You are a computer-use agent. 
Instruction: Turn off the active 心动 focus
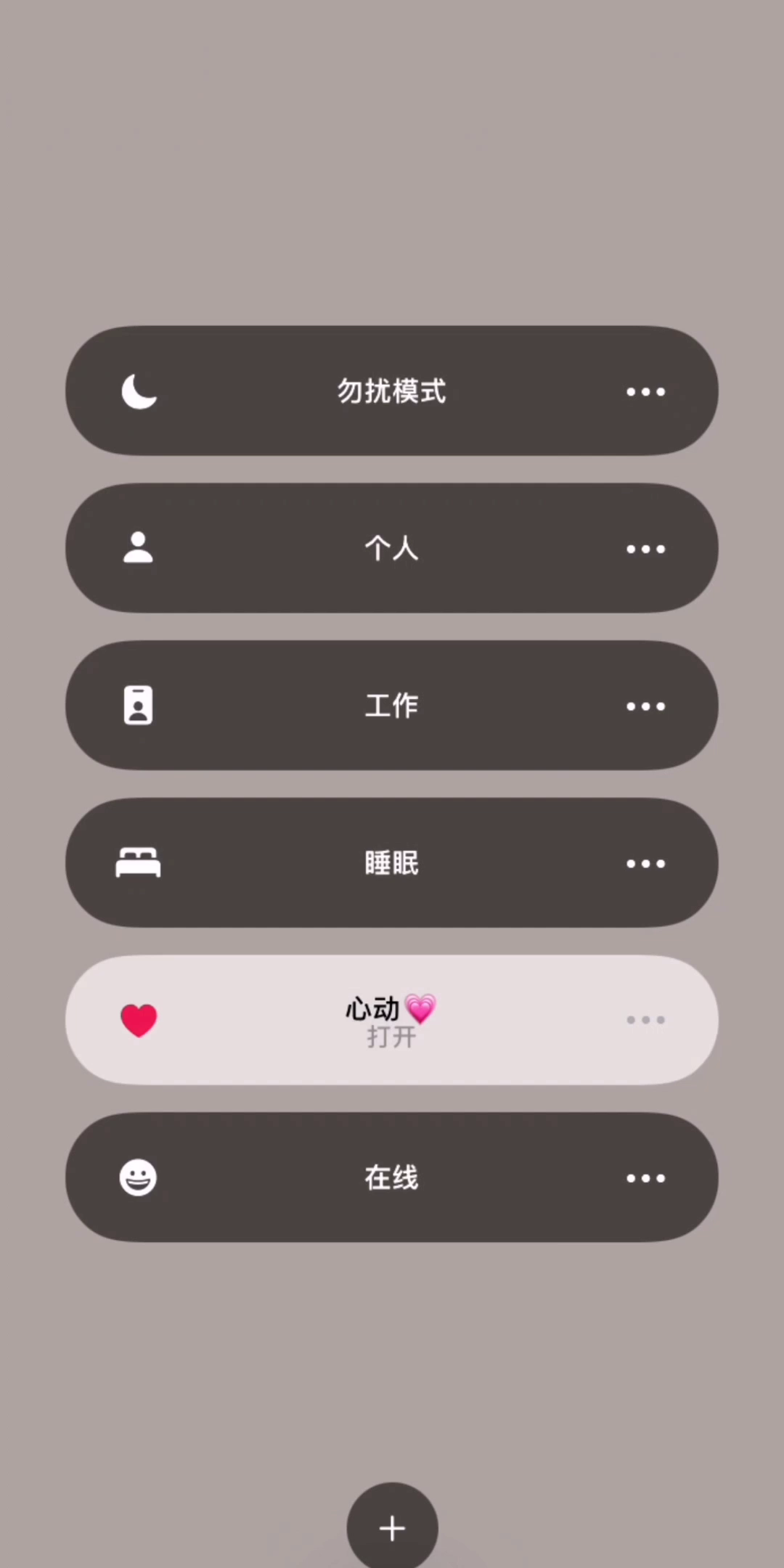coord(392,1020)
